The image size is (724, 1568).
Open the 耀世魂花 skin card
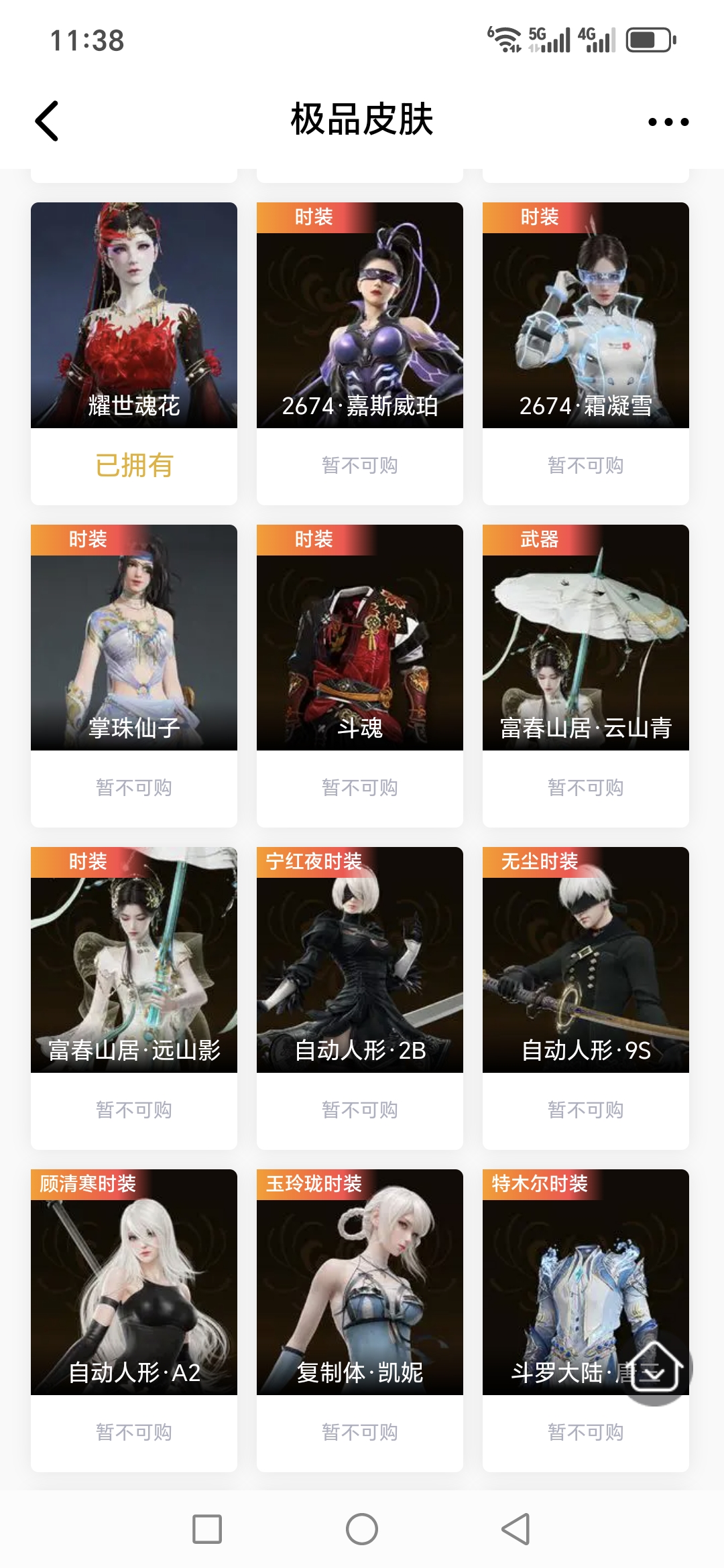(x=134, y=315)
